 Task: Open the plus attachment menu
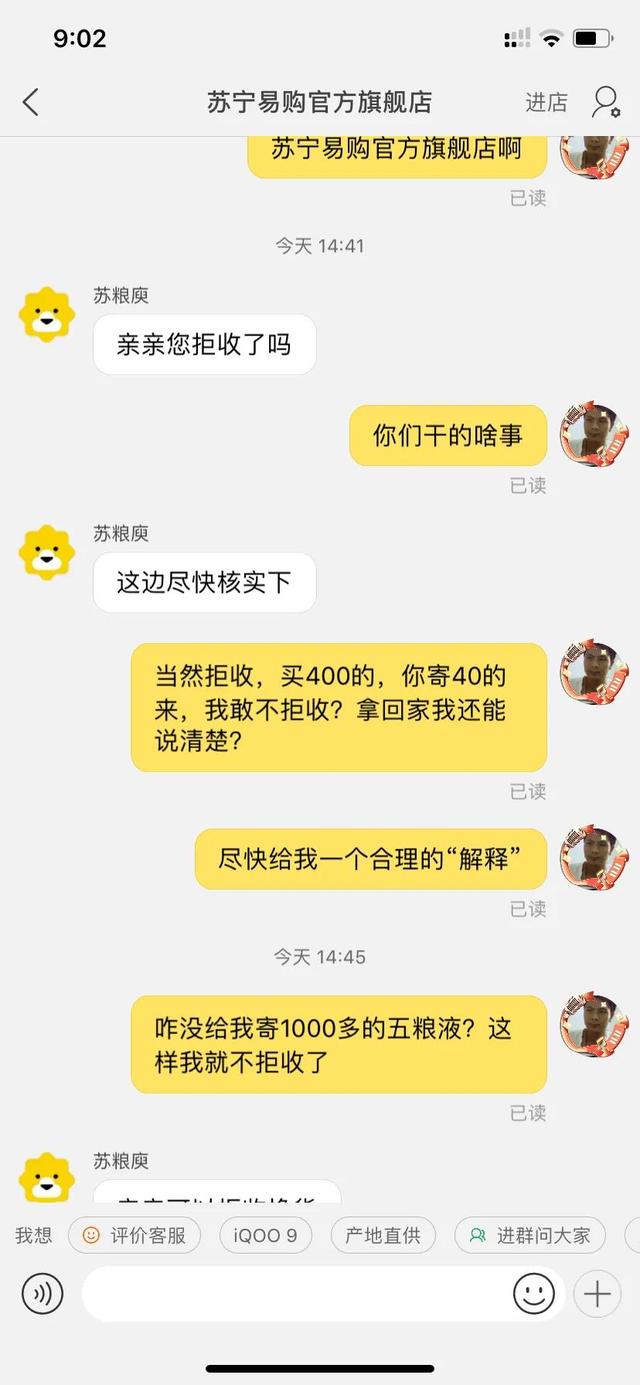pos(597,1294)
